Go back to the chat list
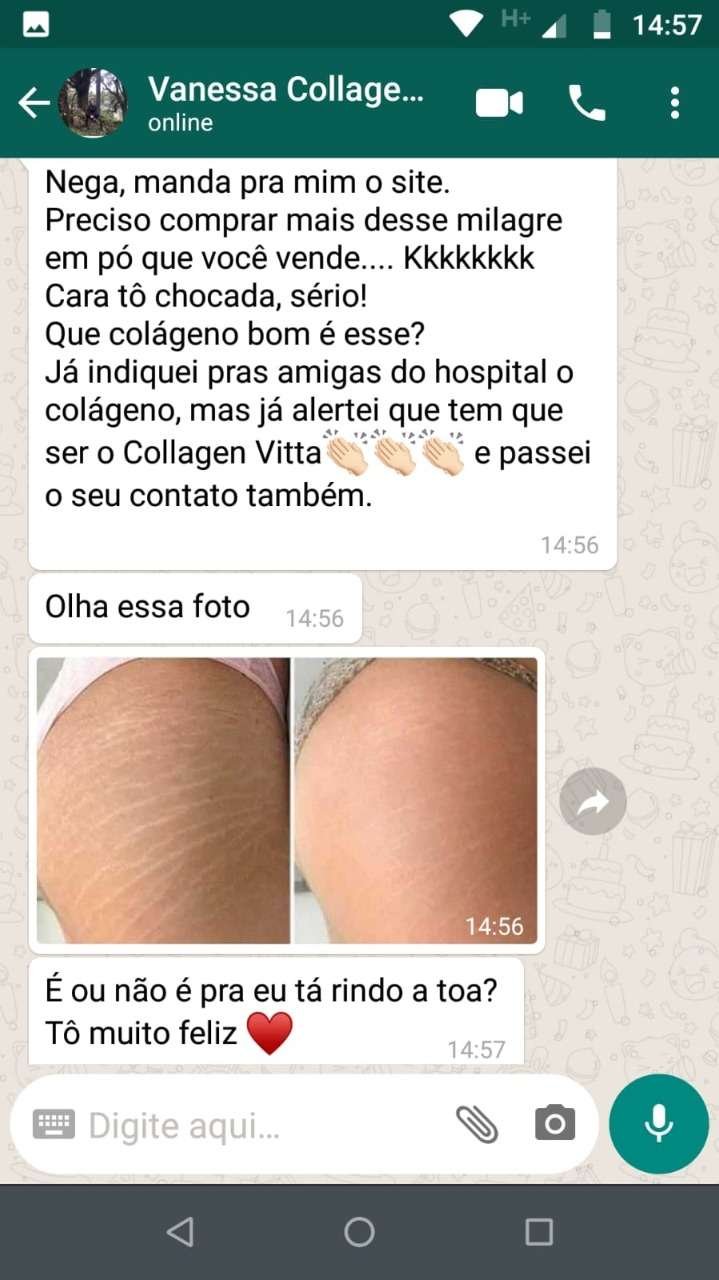 click(x=33, y=102)
